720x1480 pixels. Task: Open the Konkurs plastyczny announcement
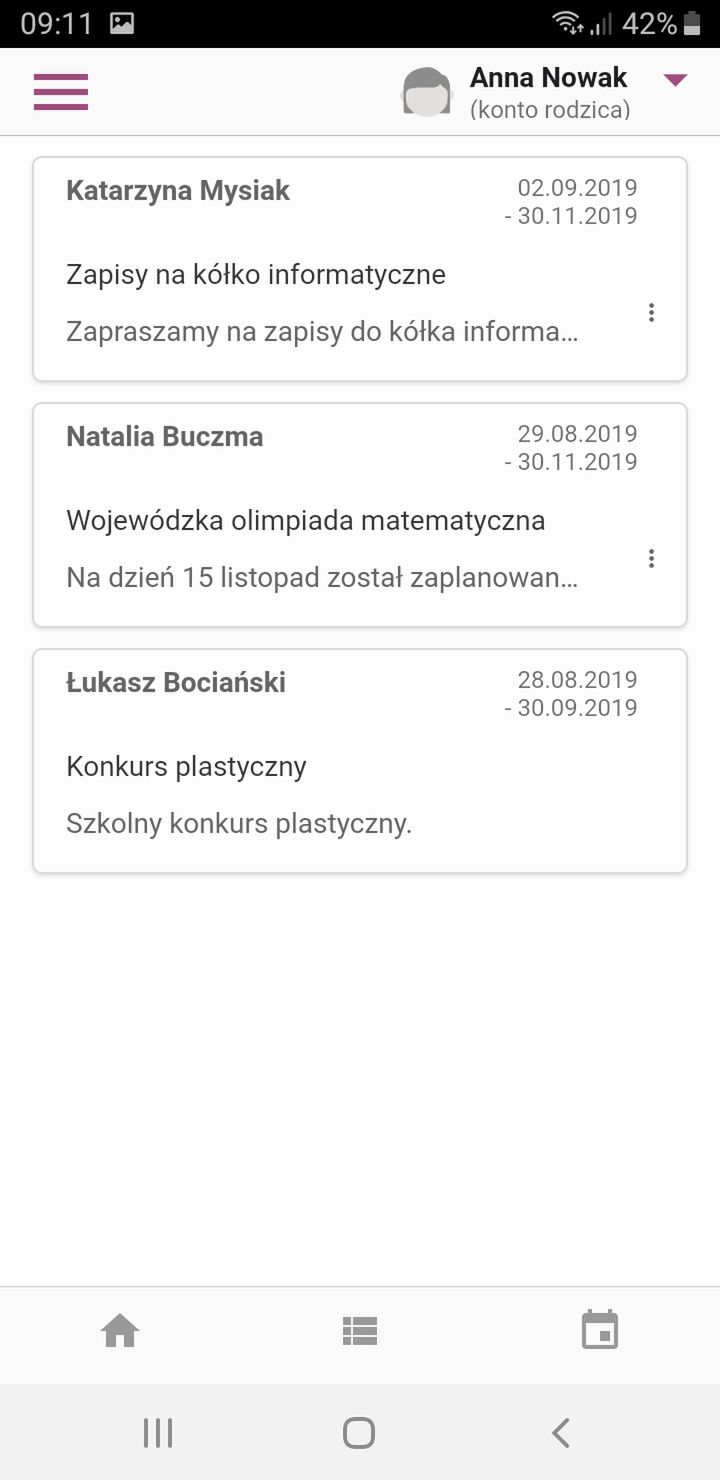(x=360, y=761)
